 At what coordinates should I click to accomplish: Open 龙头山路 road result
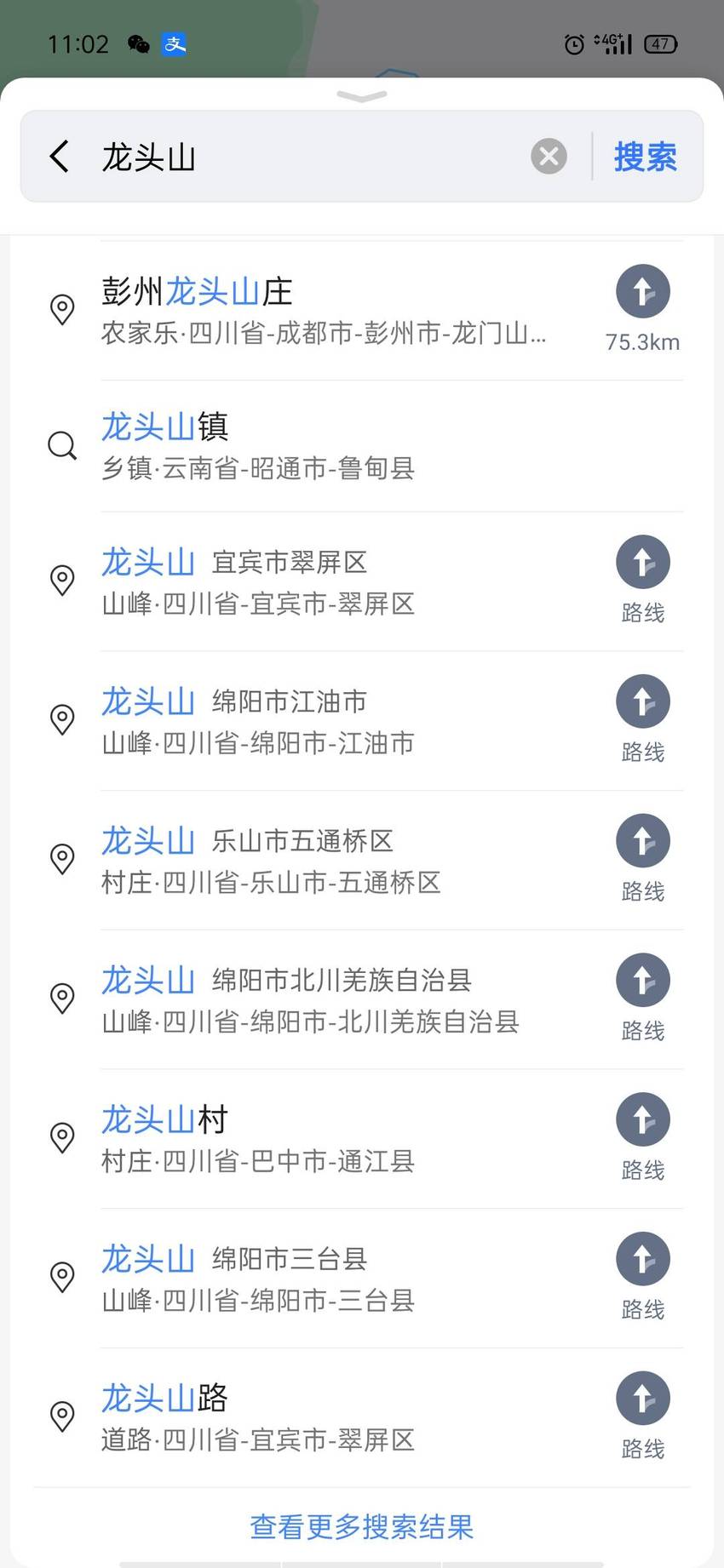point(324,1419)
